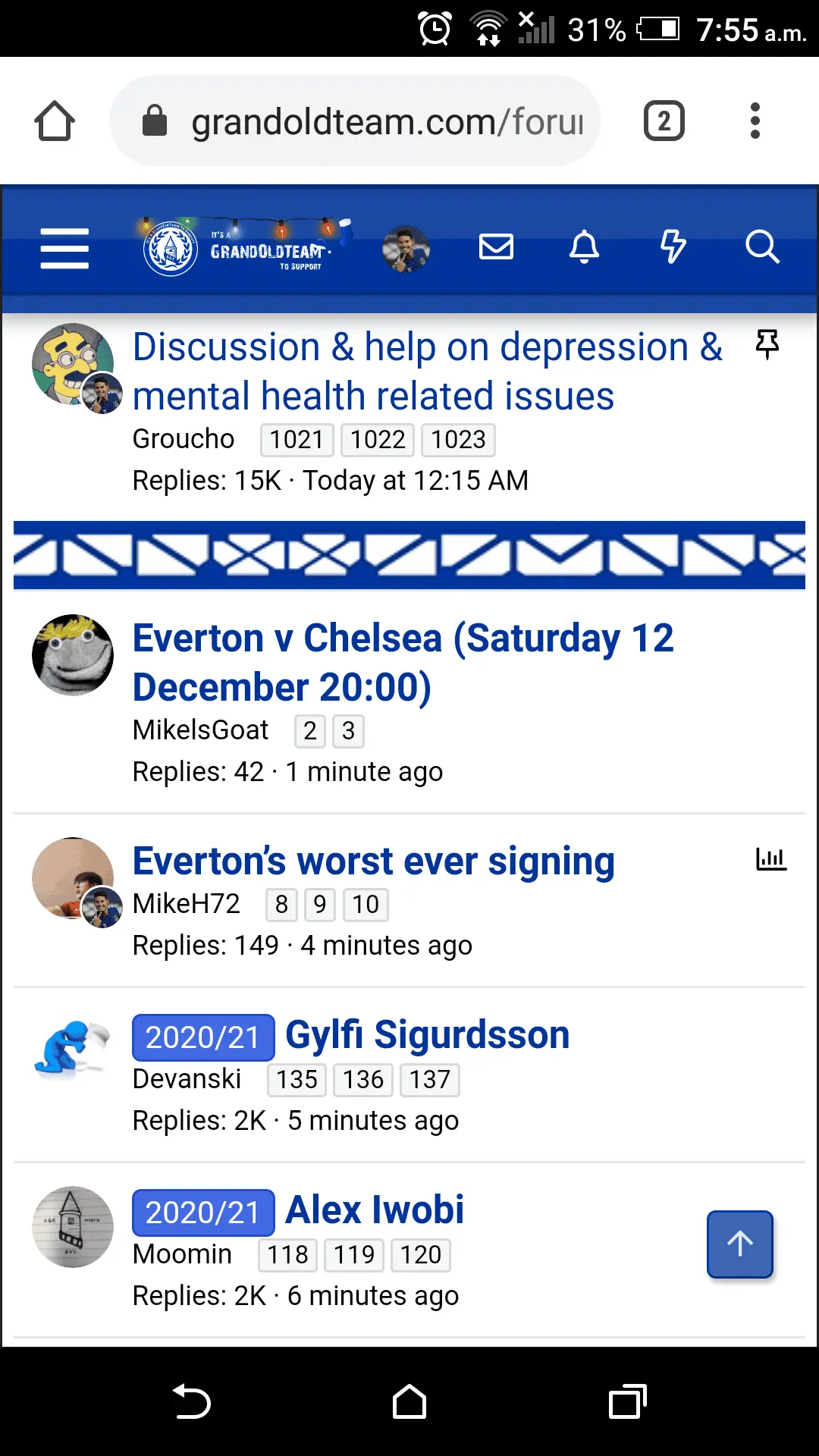The height and width of the screenshot is (1456, 819).
Task: Open the What's new lightning icon
Action: (x=673, y=247)
